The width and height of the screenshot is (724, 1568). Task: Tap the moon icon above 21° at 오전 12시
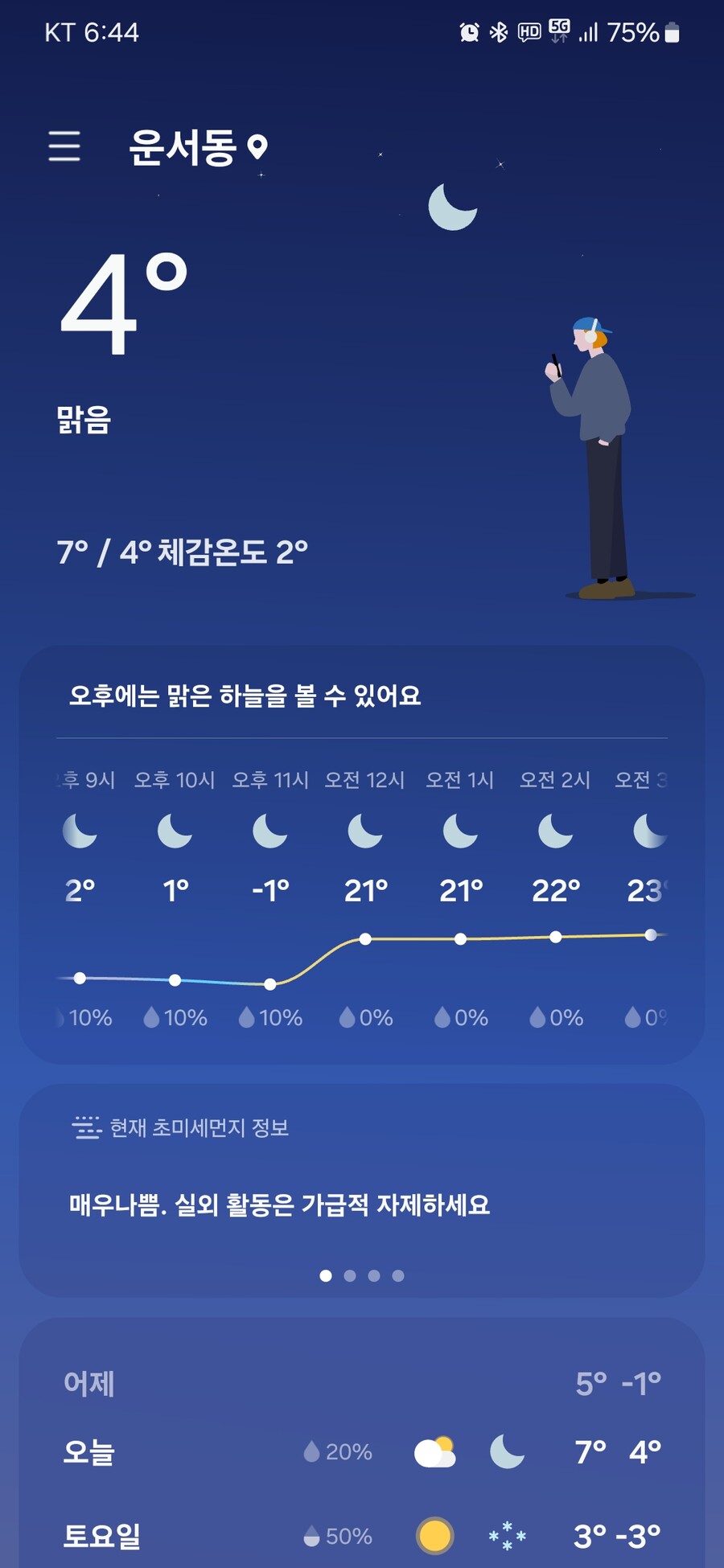pos(364,832)
